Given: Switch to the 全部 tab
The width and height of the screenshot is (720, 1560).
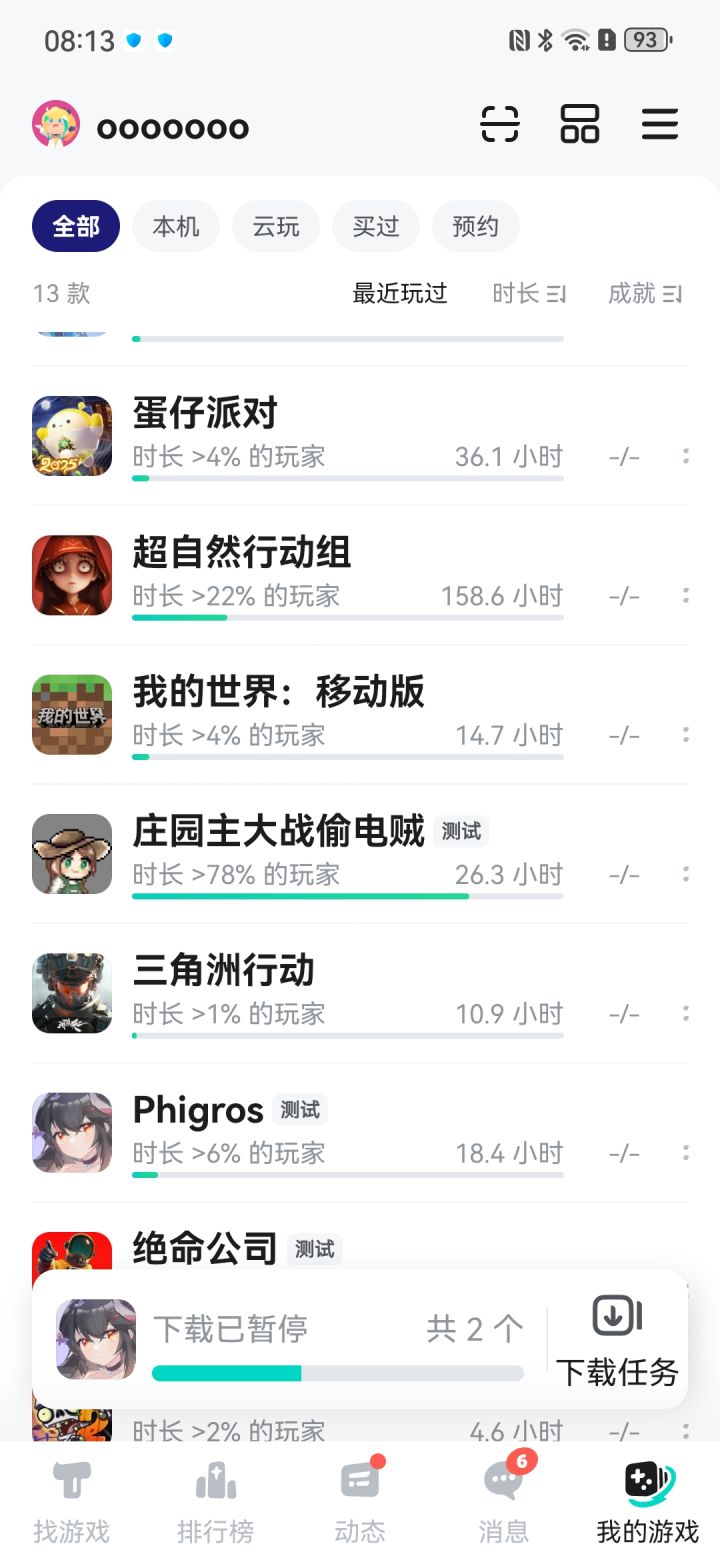Looking at the screenshot, I should pos(75,225).
